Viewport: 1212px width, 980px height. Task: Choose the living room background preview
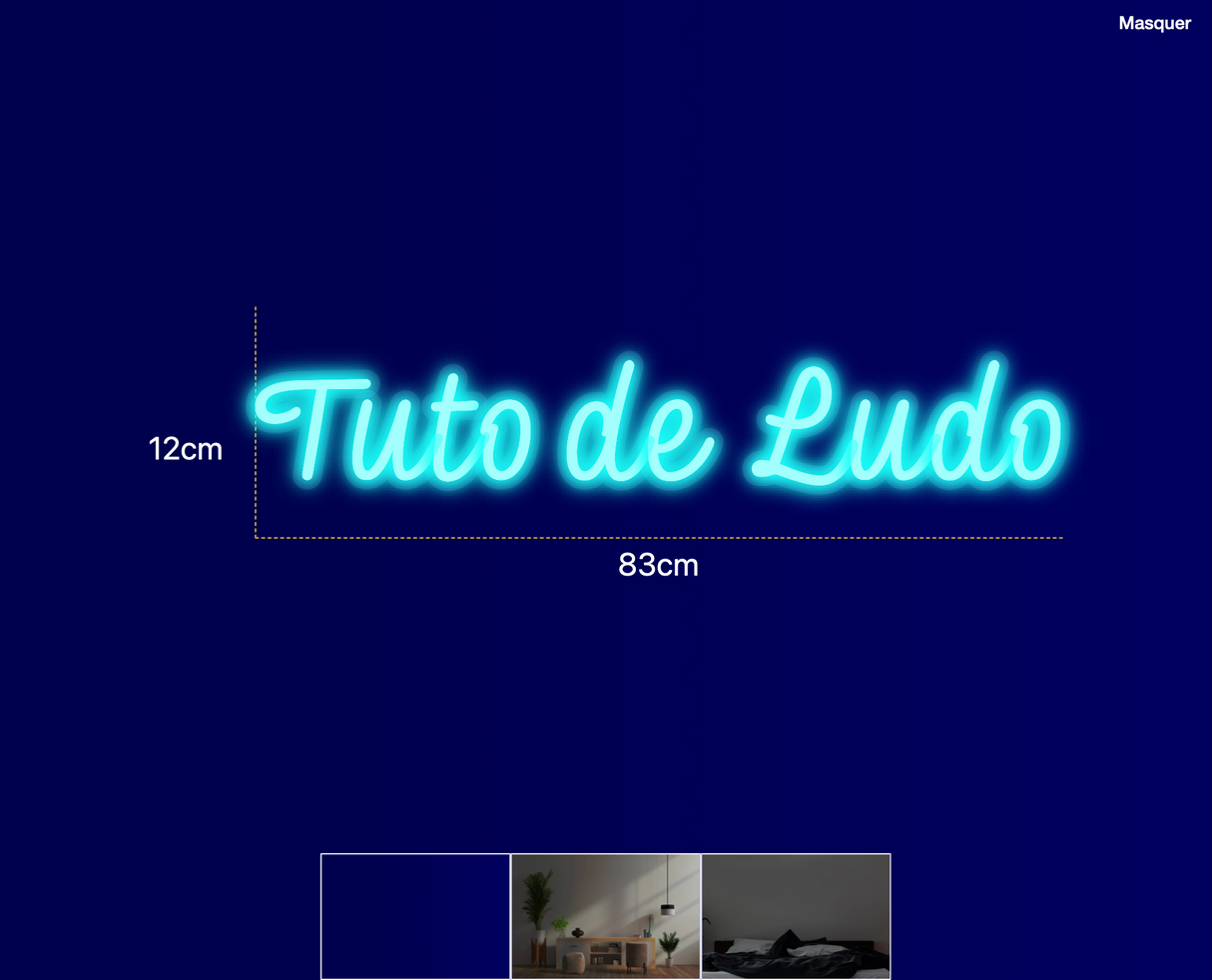pos(605,916)
